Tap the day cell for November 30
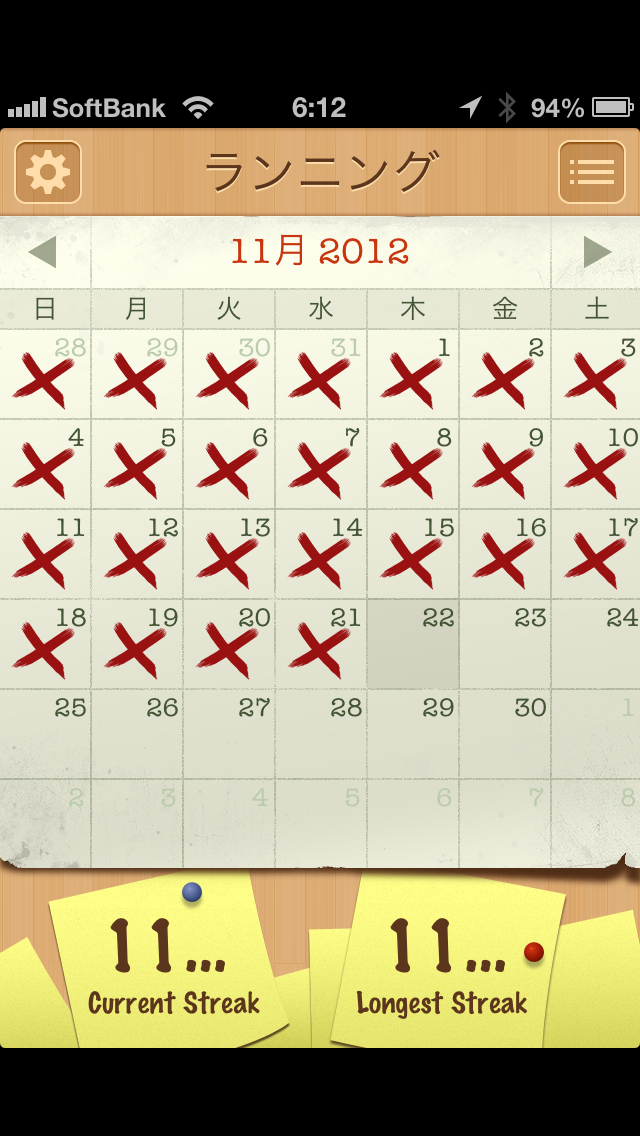This screenshot has height=1136, width=640. coord(505,735)
